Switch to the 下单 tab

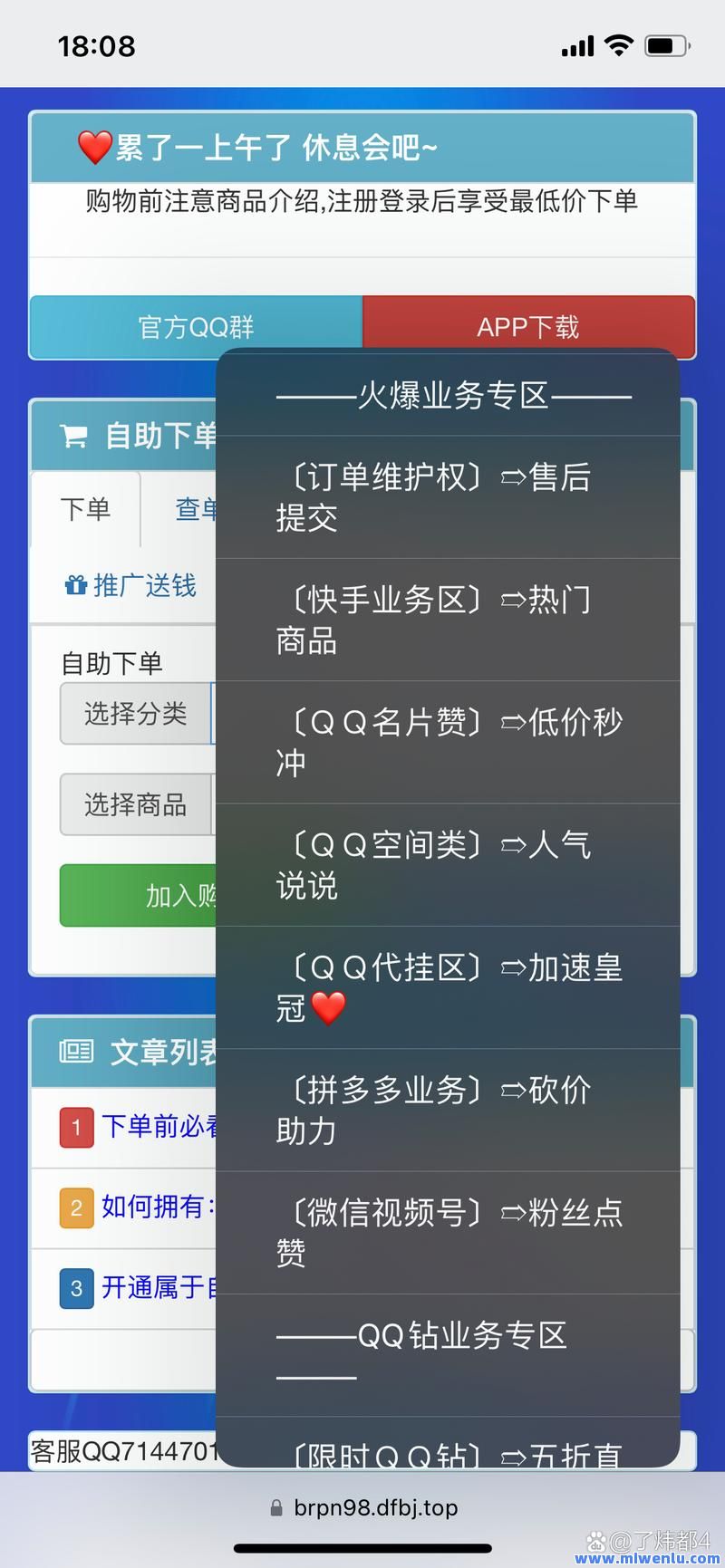[x=85, y=509]
